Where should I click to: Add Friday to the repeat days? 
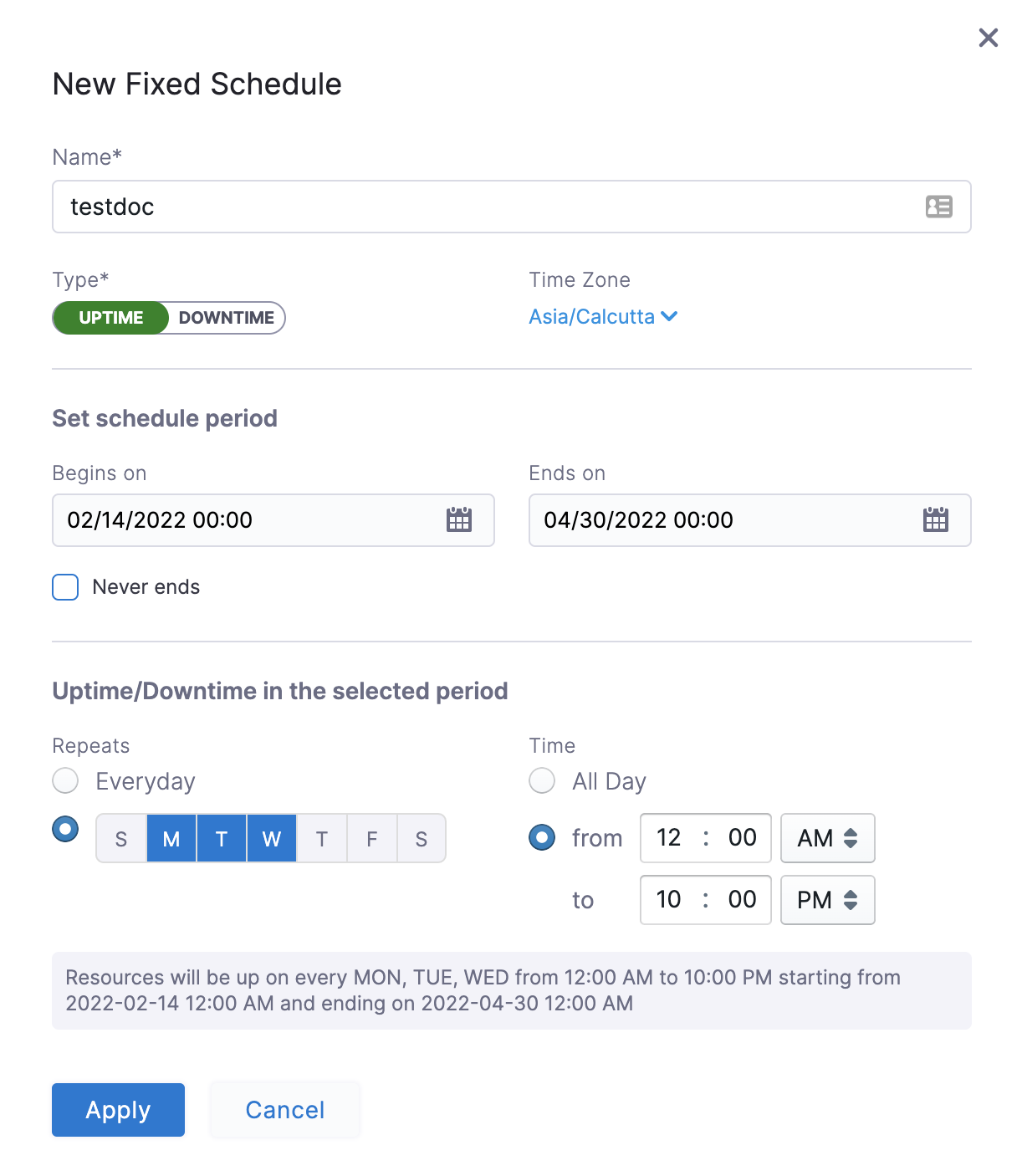point(371,839)
